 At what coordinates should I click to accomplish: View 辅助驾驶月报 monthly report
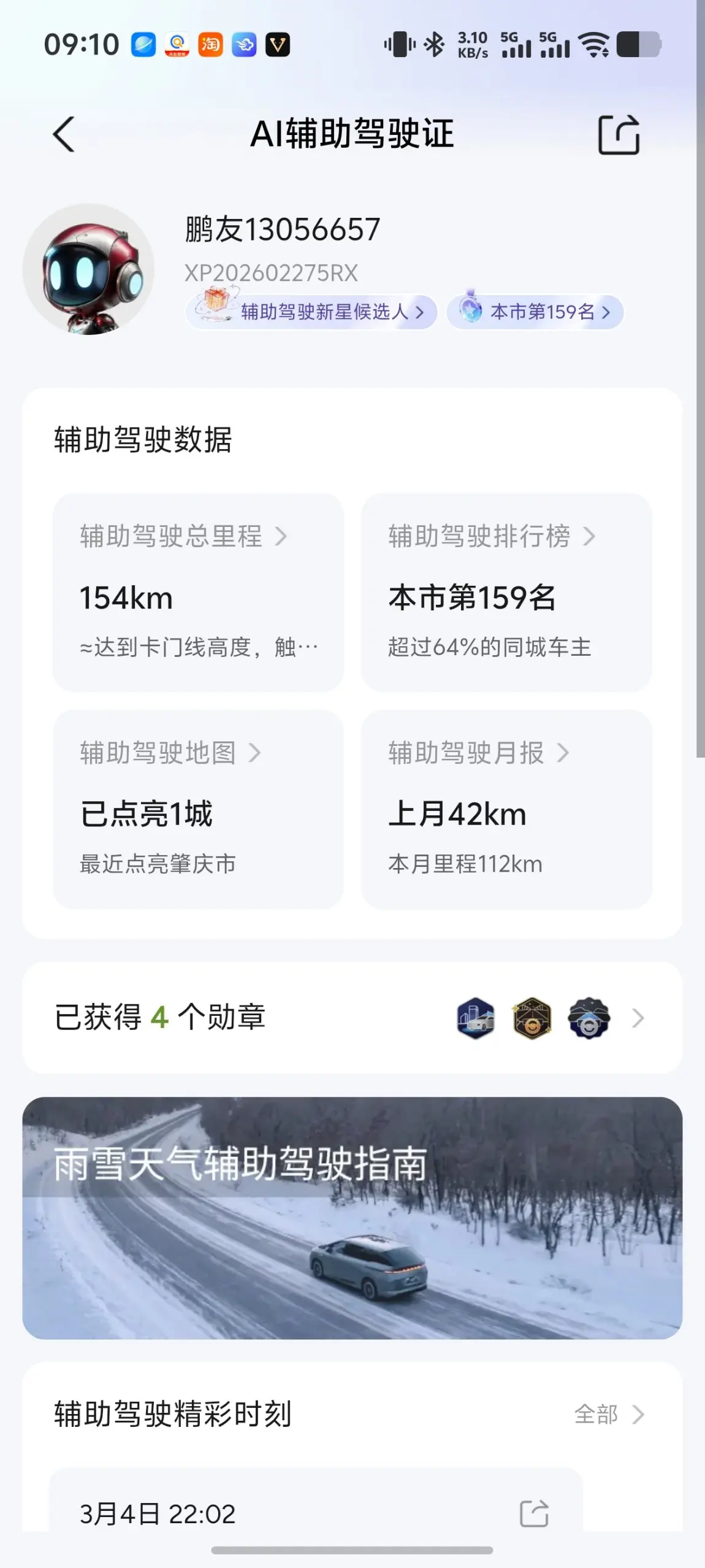click(x=506, y=809)
